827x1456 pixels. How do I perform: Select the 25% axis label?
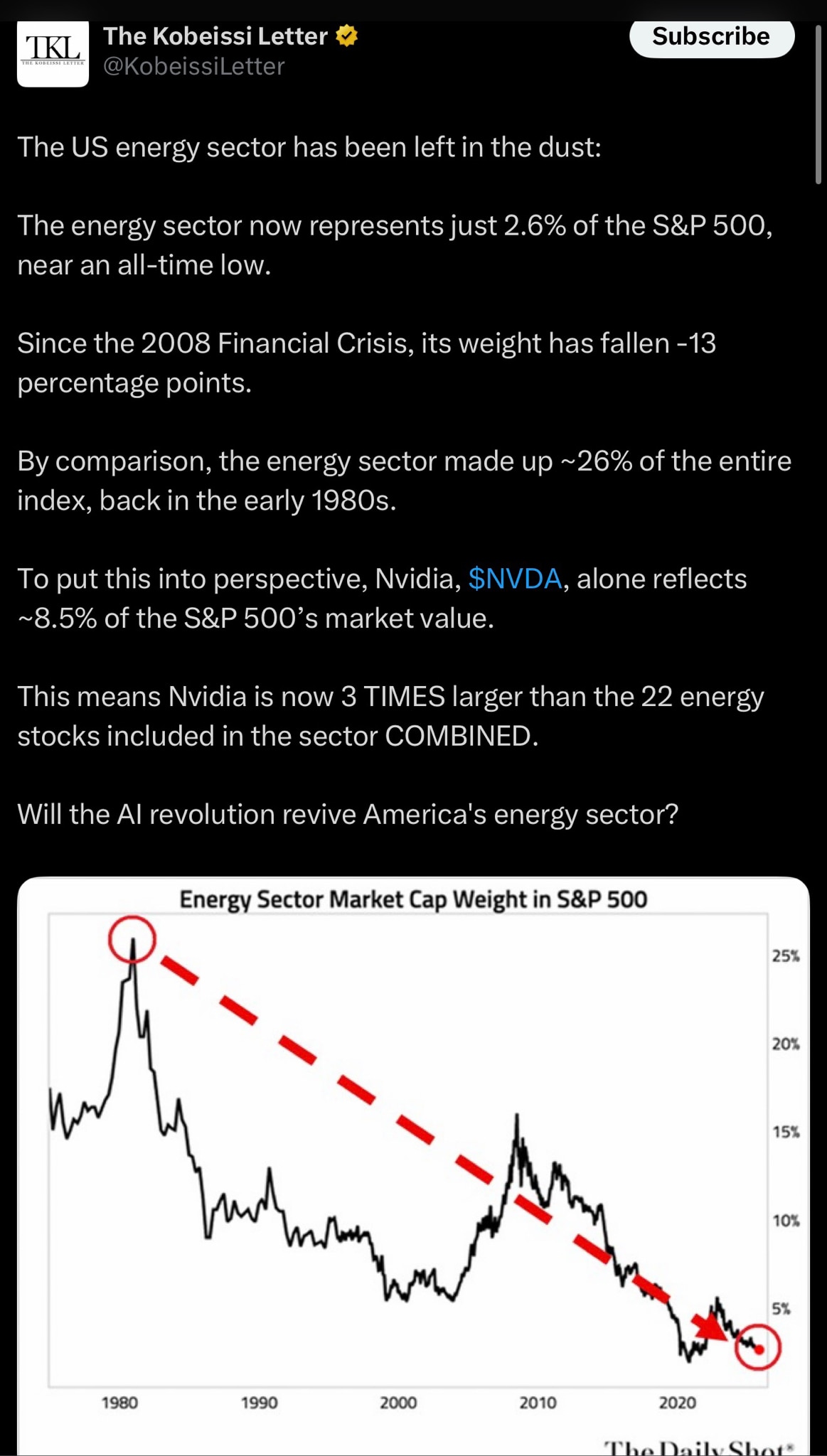[785, 956]
